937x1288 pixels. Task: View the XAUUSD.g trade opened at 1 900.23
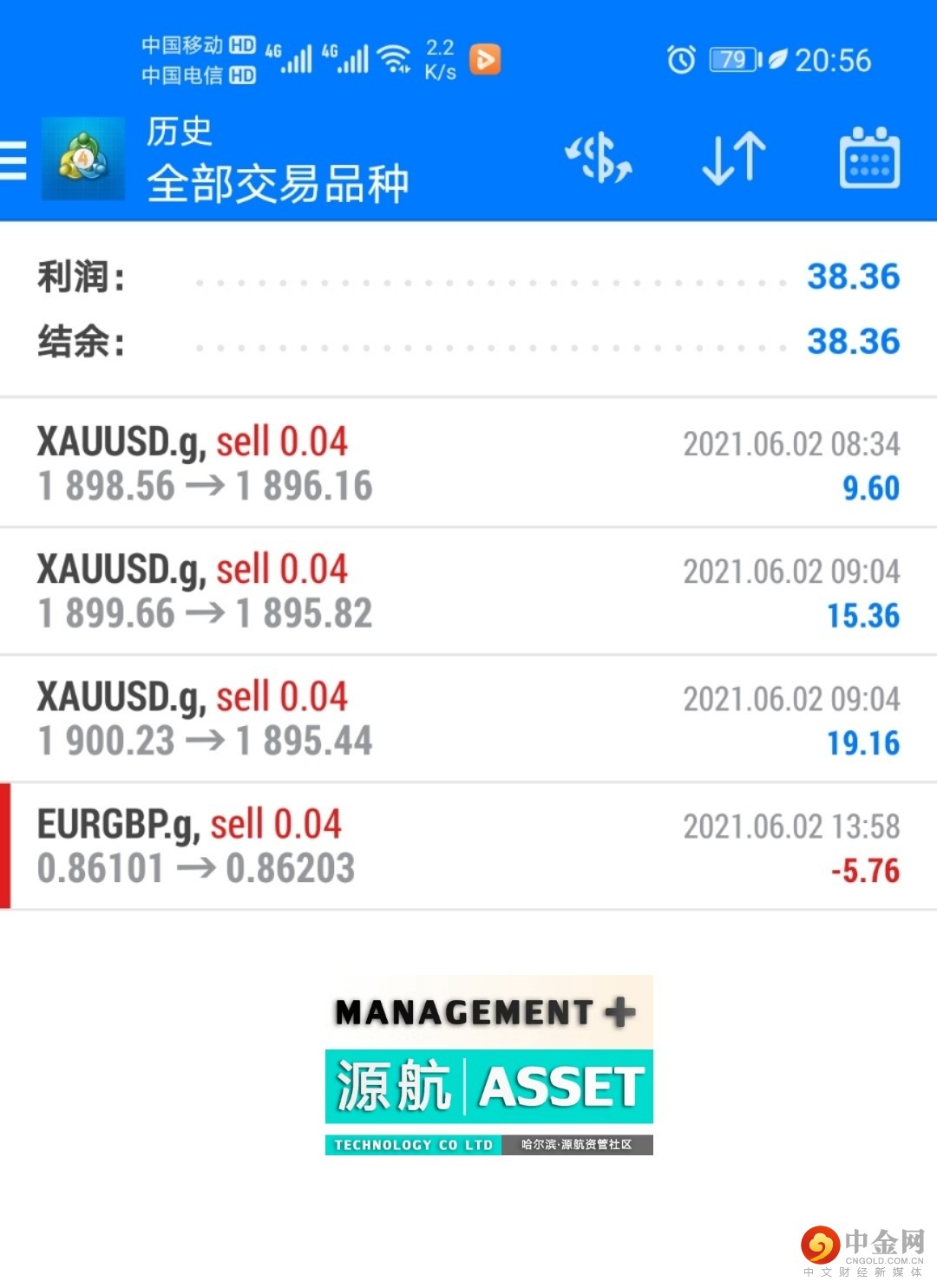tap(468, 719)
